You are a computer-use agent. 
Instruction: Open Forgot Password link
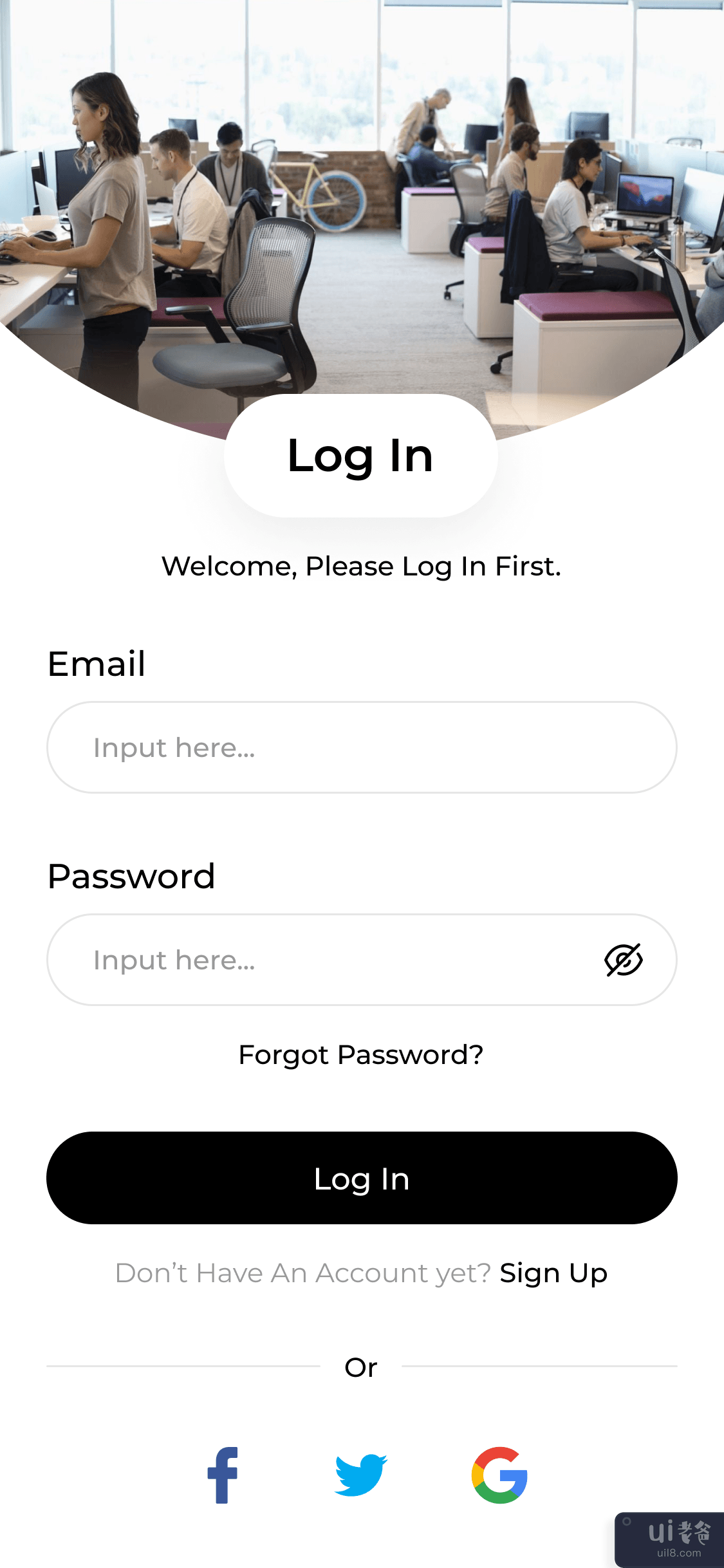coord(360,1055)
